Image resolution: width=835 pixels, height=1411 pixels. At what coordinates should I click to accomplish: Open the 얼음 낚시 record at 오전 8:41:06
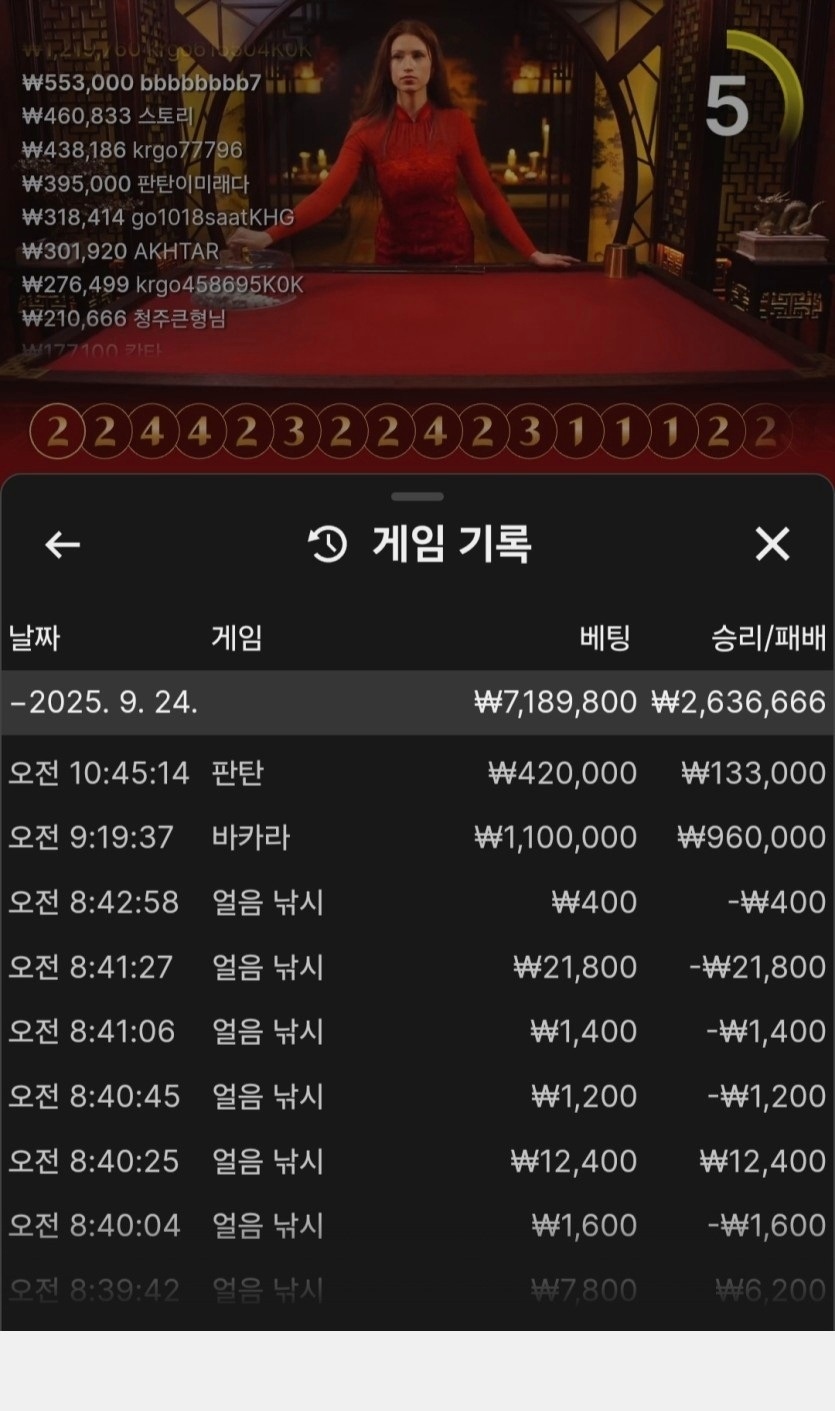pyautogui.click(x=417, y=1031)
